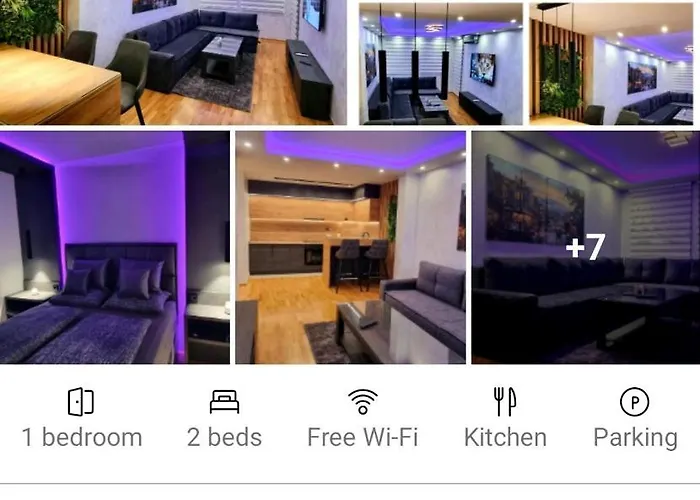
Task: Open the purple-lit bedroom photo
Action: (114, 247)
